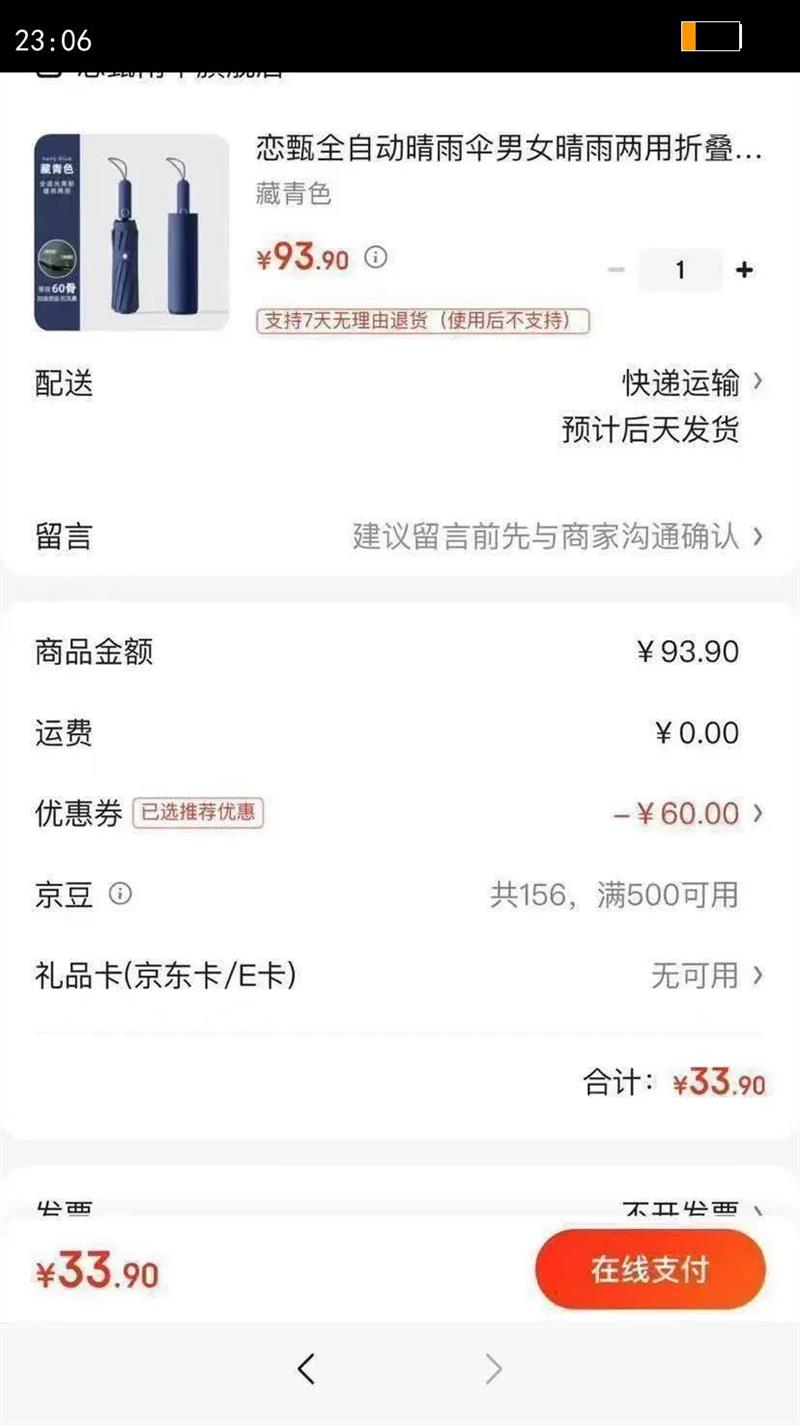The width and height of the screenshot is (800, 1425).
Task: Open the 留言 message to seller row
Action: click(400, 536)
